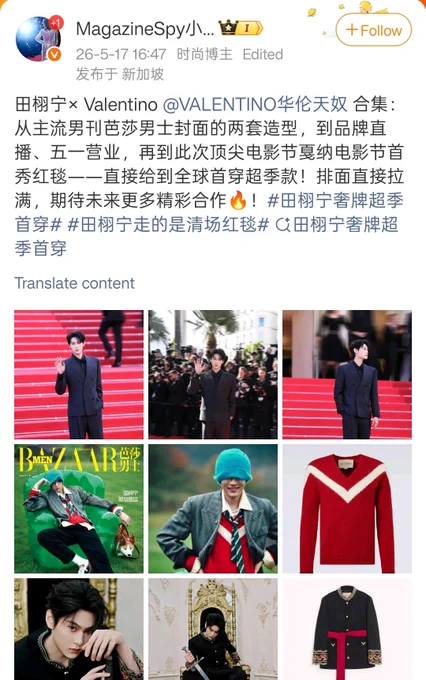The image size is (426, 680).
Task: Open the black-haired close-up portrait photo
Action: pos(79,629)
